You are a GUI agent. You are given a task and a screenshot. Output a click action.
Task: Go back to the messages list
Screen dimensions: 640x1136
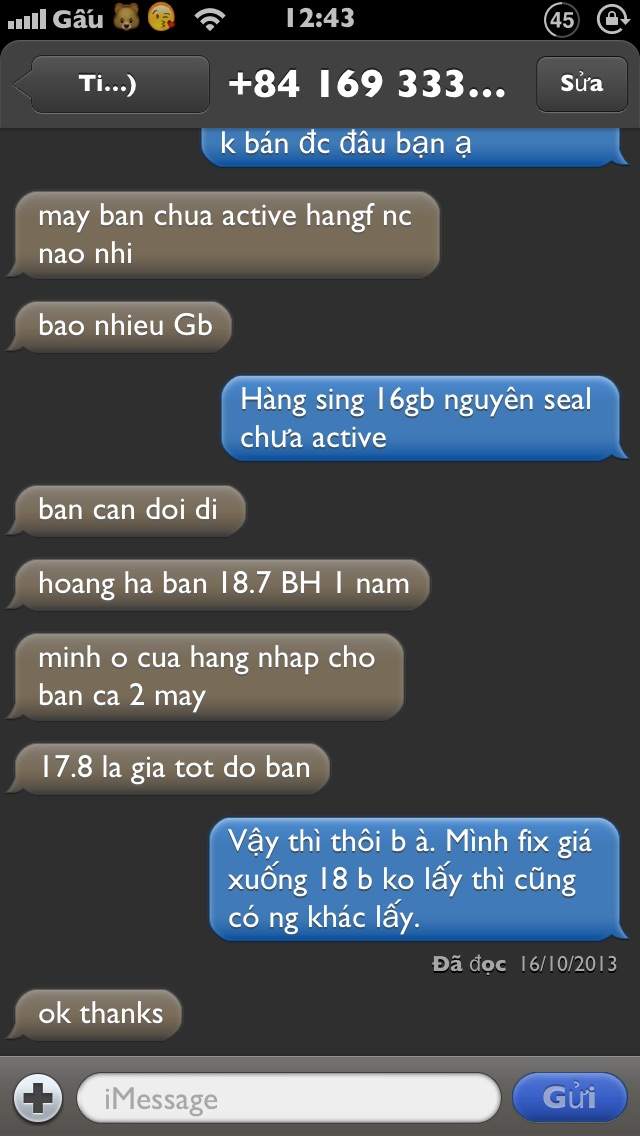pos(112,84)
